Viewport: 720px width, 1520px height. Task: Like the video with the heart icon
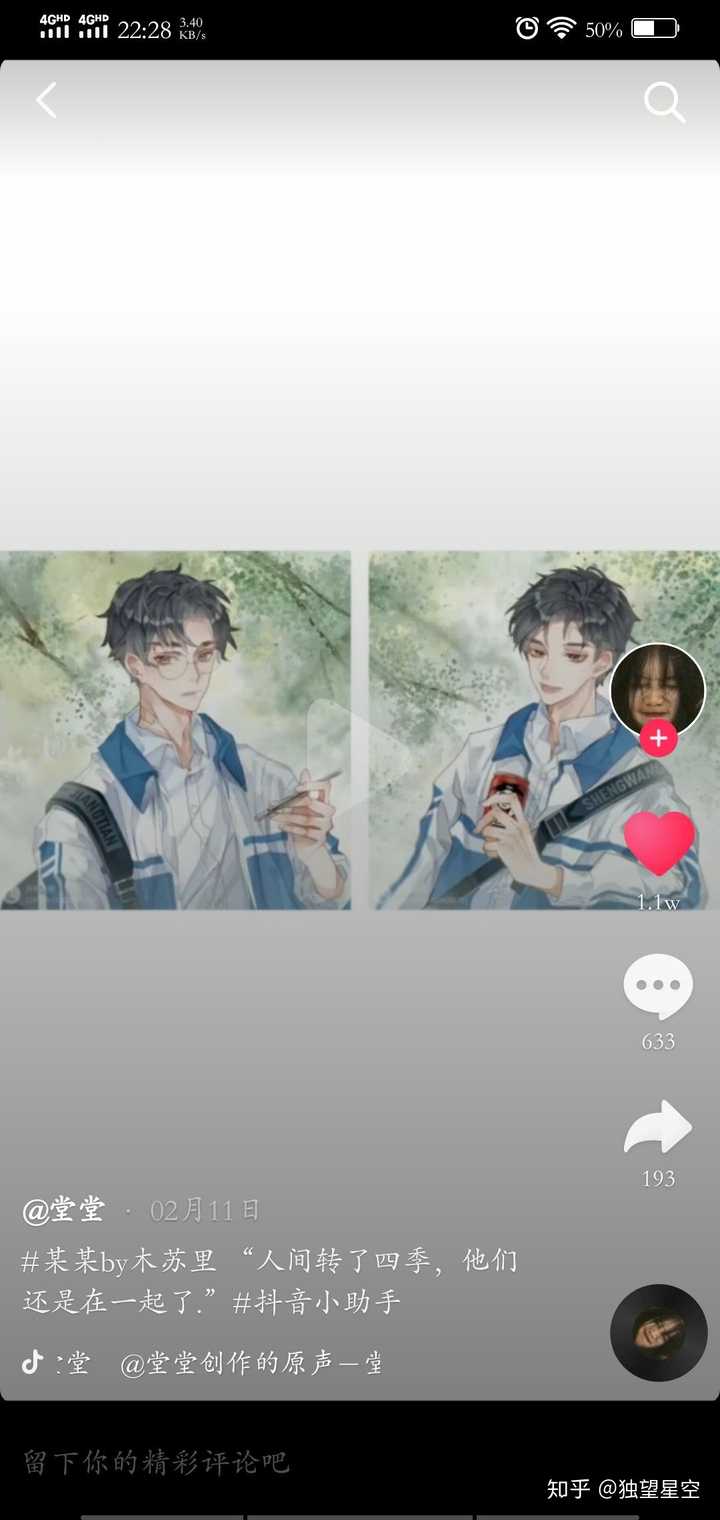659,842
